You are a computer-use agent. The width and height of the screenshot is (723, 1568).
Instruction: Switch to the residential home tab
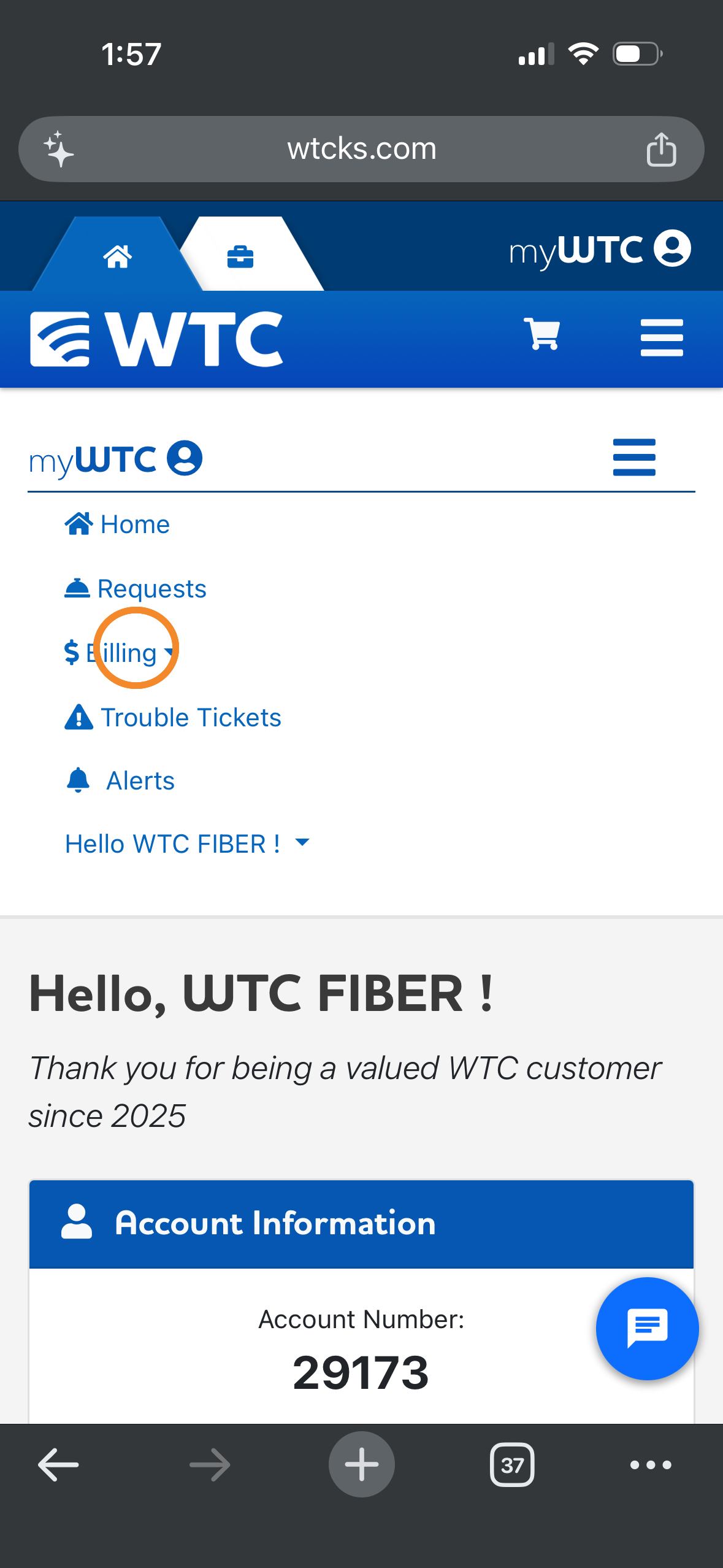click(x=117, y=256)
